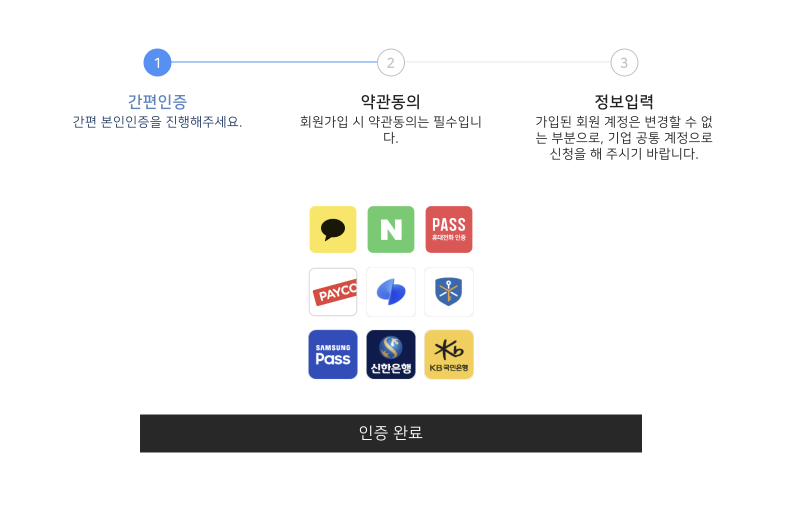Choose 신한은행 authentication
The height and width of the screenshot is (510, 800).
coord(391,354)
